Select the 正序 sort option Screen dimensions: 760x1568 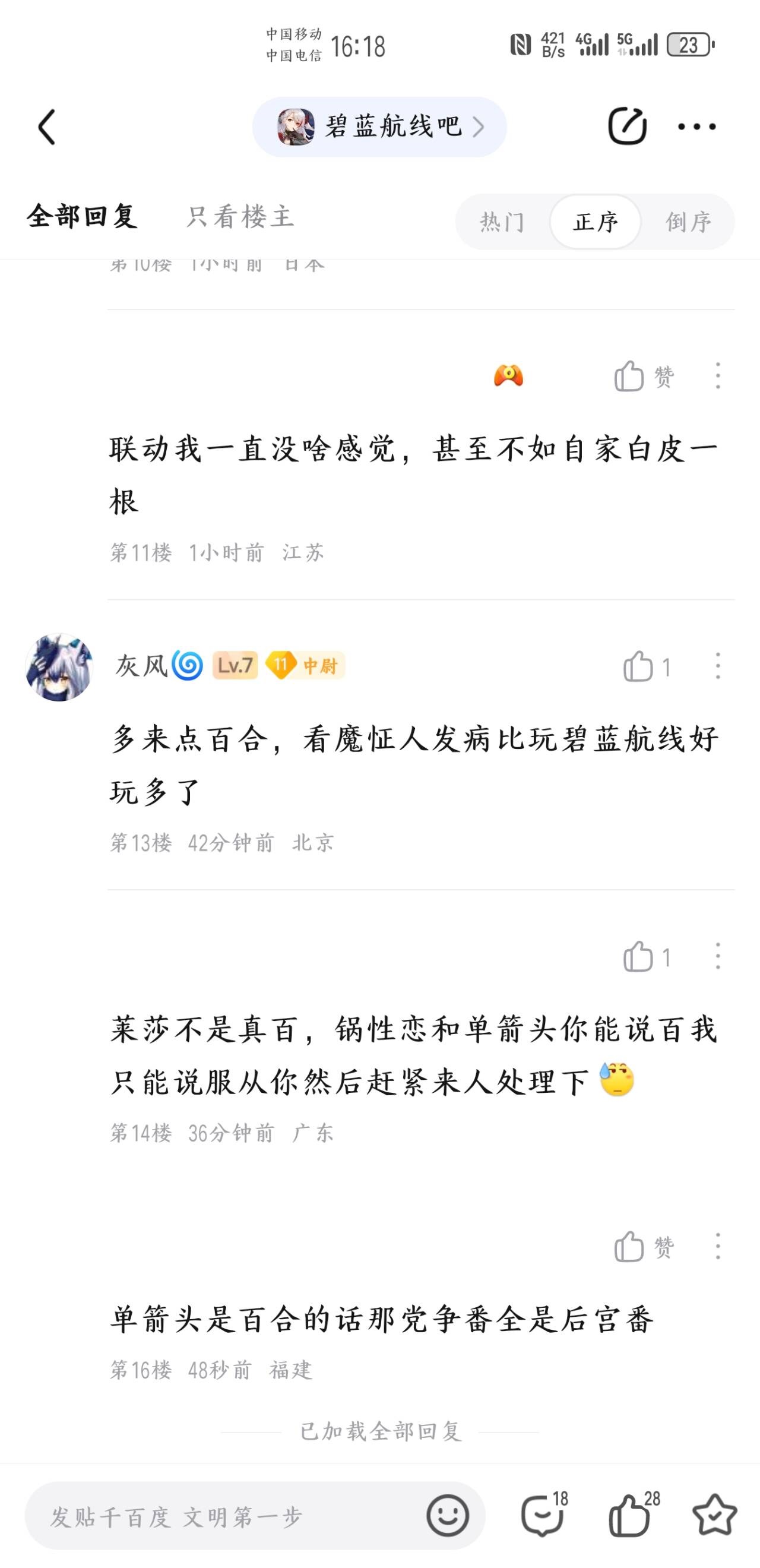(x=594, y=222)
